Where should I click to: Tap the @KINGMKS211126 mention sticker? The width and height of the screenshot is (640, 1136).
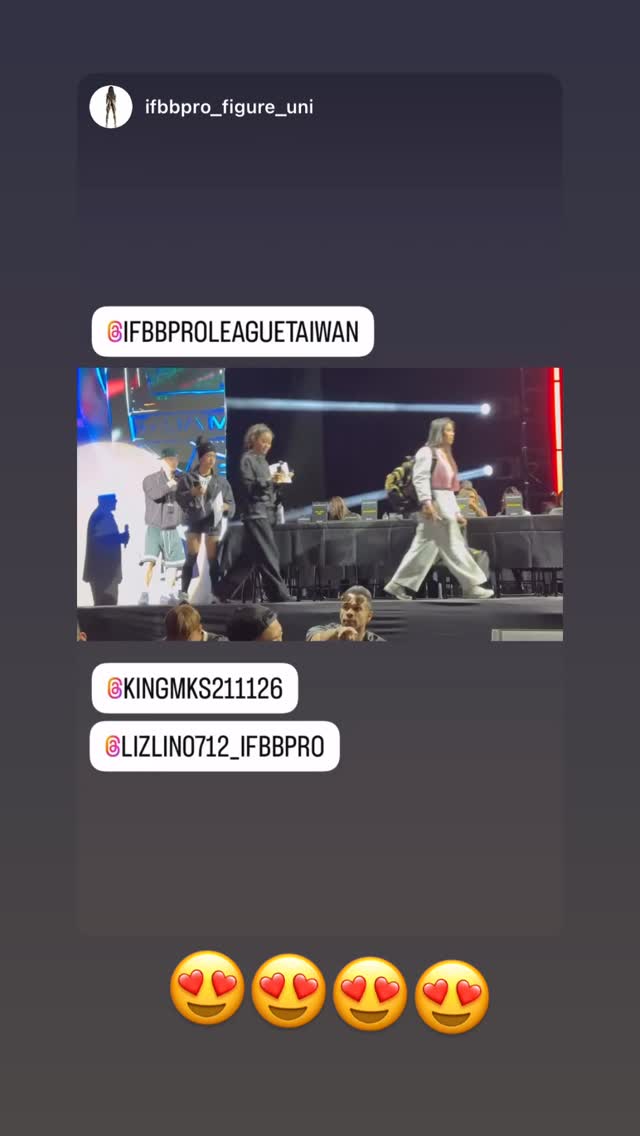[x=195, y=688]
